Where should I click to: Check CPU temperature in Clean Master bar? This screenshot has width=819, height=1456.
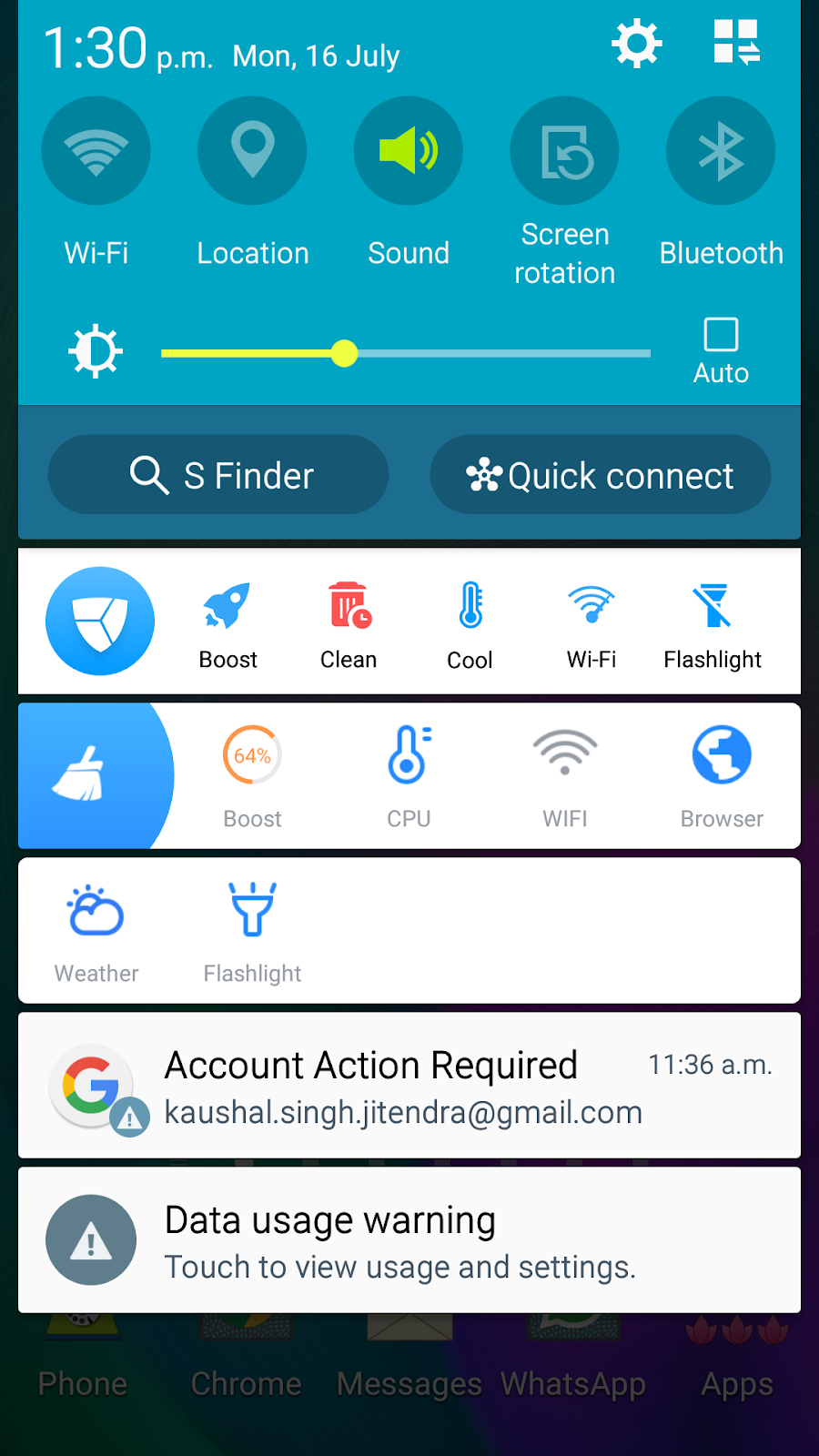pyautogui.click(x=409, y=773)
